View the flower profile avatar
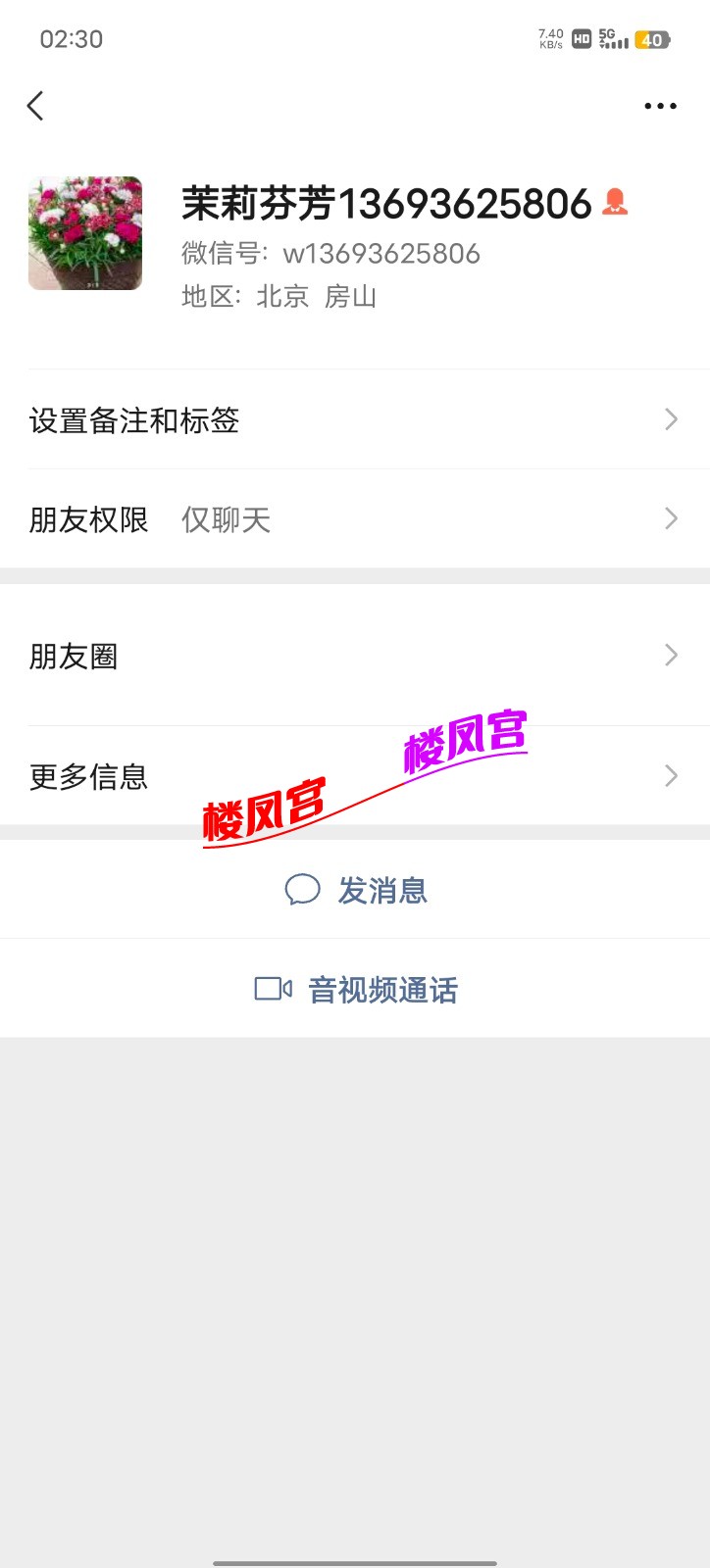This screenshot has height=1568, width=710. [x=85, y=233]
